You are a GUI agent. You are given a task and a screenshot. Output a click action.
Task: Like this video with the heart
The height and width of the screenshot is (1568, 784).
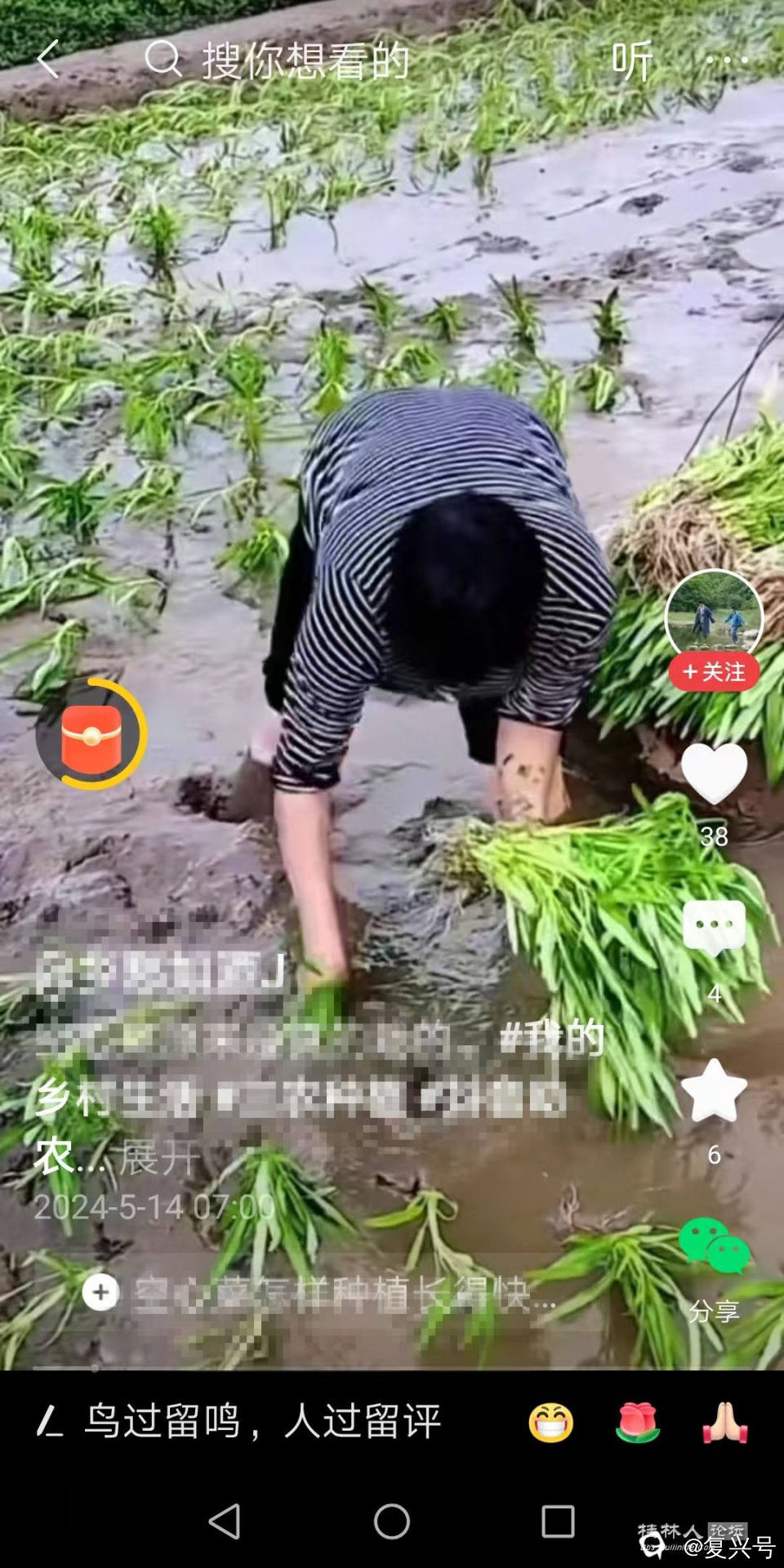click(714, 773)
